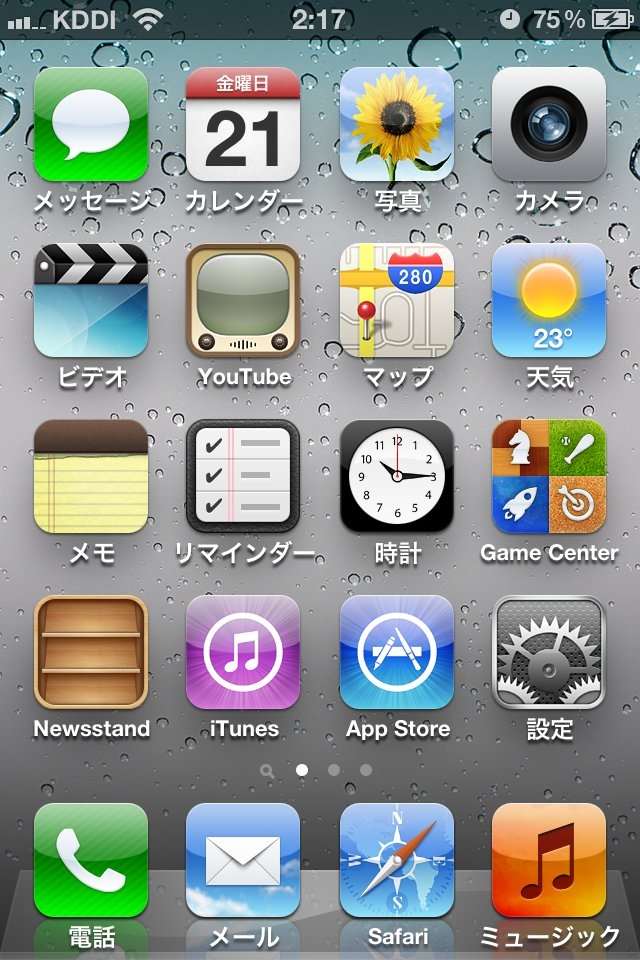
Task: Open 設定 settings
Action: (x=548, y=652)
